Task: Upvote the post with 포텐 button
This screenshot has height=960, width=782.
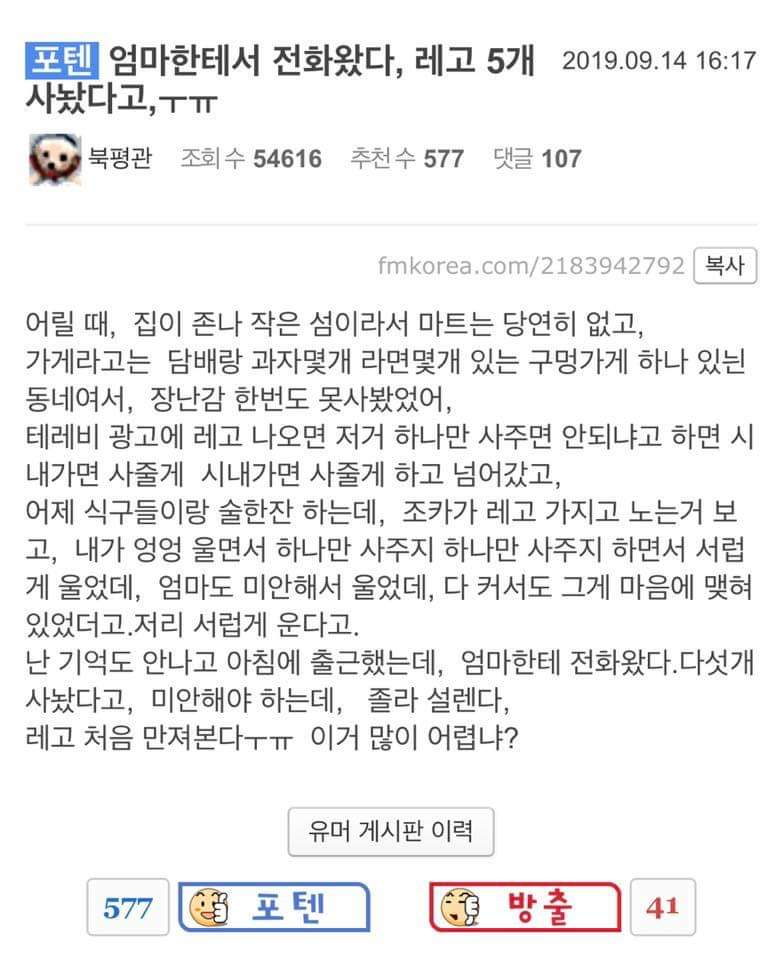Action: (274, 906)
